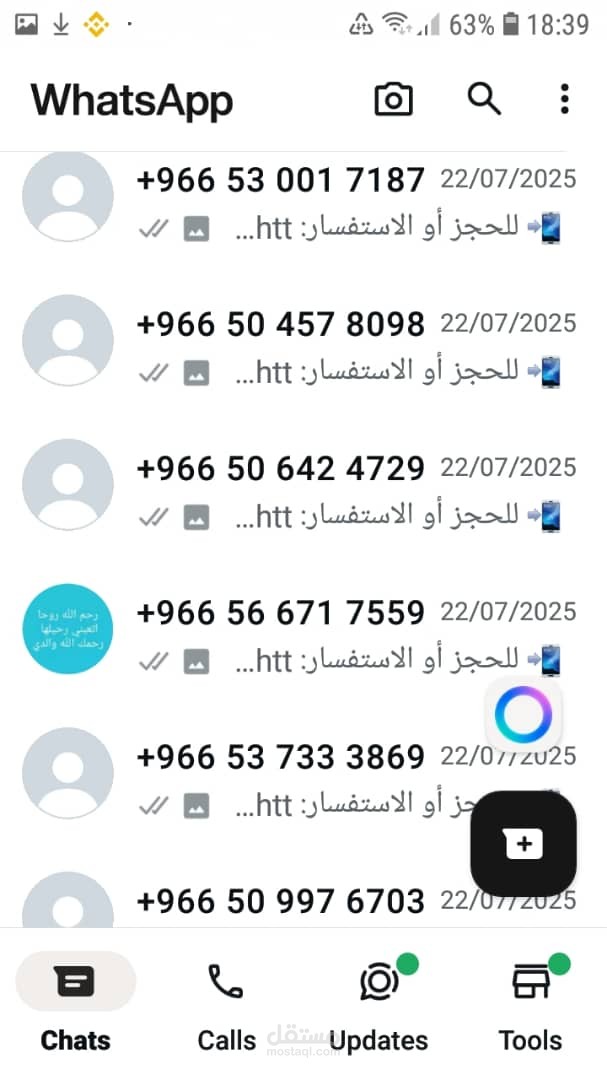Open chat with +966 50 457 8098
Viewport: 607px width, 1080px height.
pyautogui.click(x=300, y=347)
